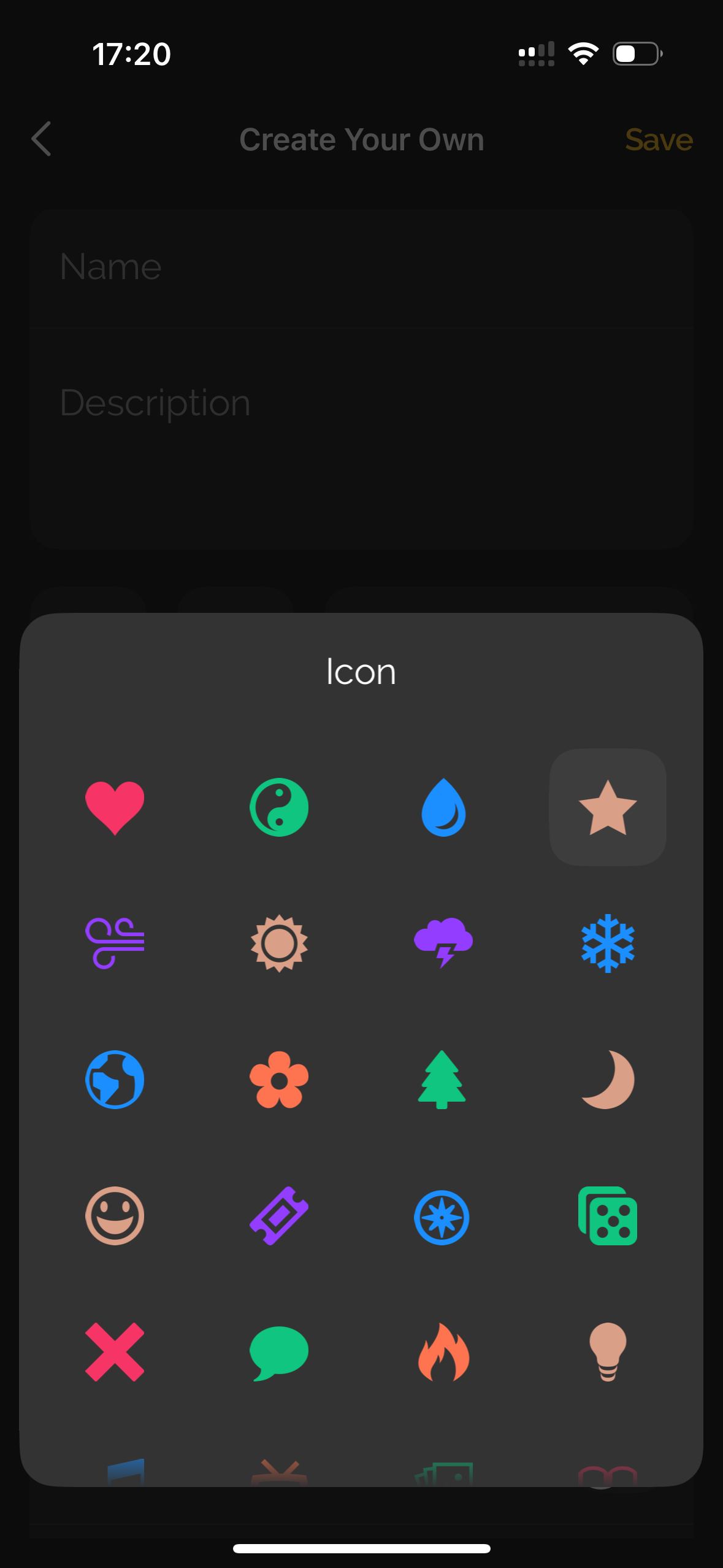Viewport: 723px width, 1568px height.
Task: Select the green dice icon
Action: click(608, 1216)
